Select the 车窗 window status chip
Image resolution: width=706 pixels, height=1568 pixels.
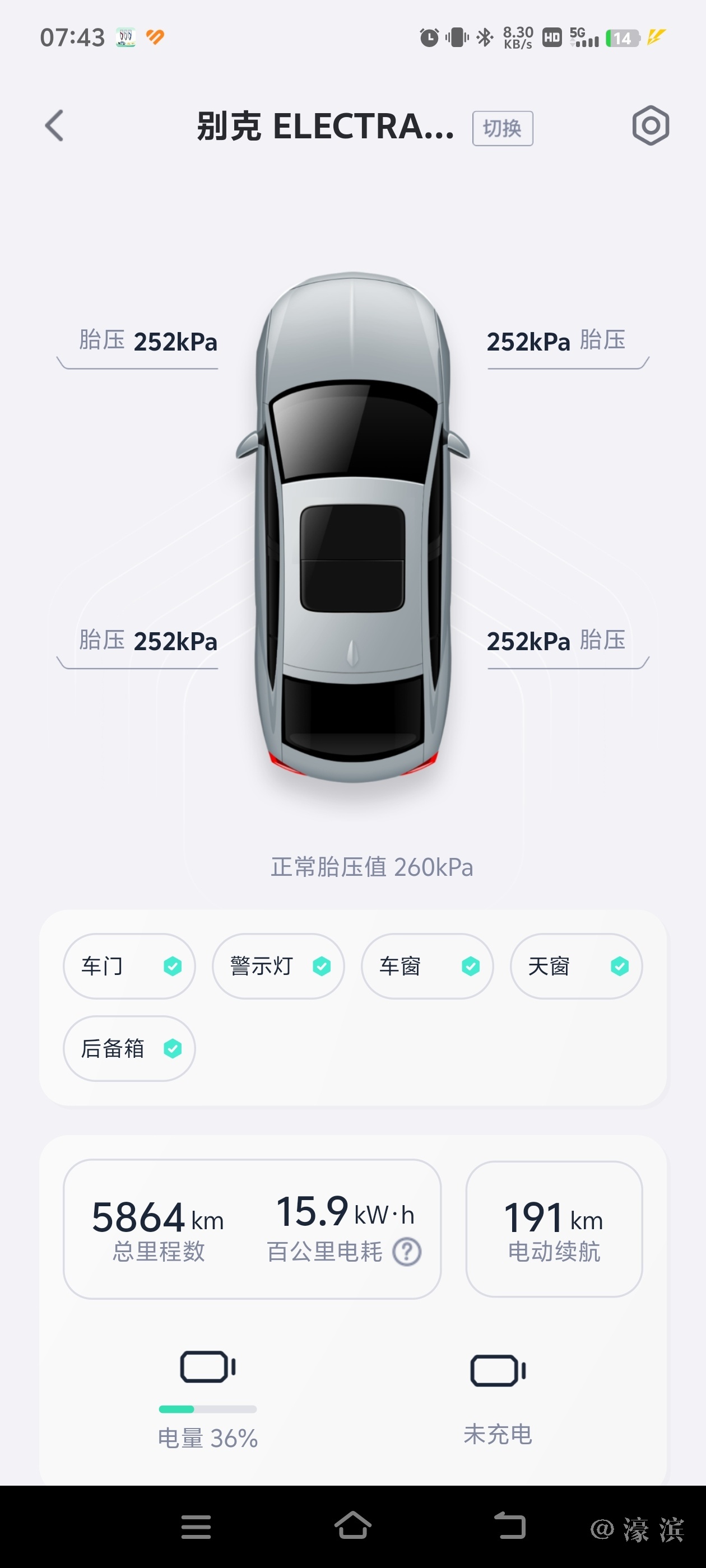point(427,966)
